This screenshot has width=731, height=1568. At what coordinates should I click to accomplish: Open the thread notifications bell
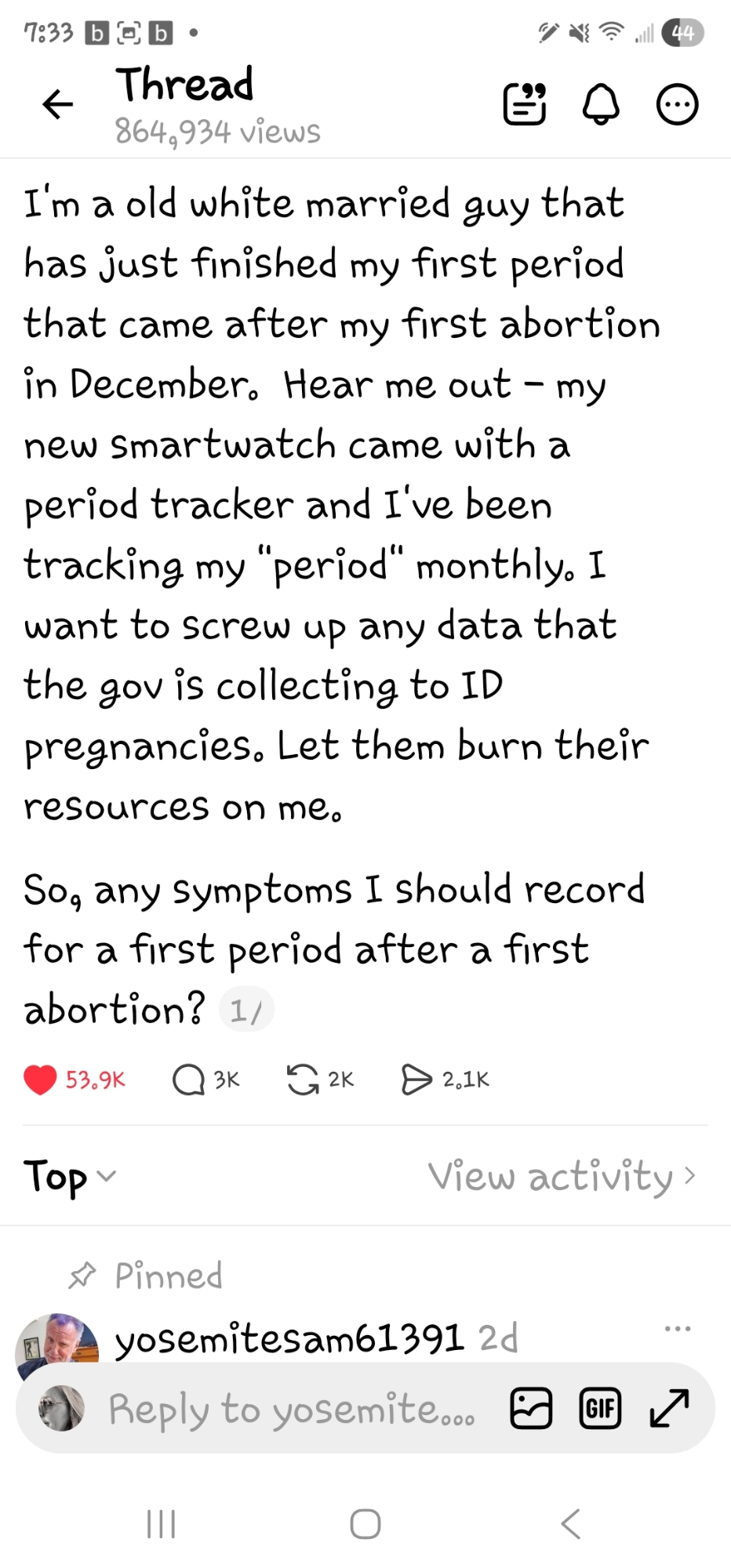pos(601,103)
